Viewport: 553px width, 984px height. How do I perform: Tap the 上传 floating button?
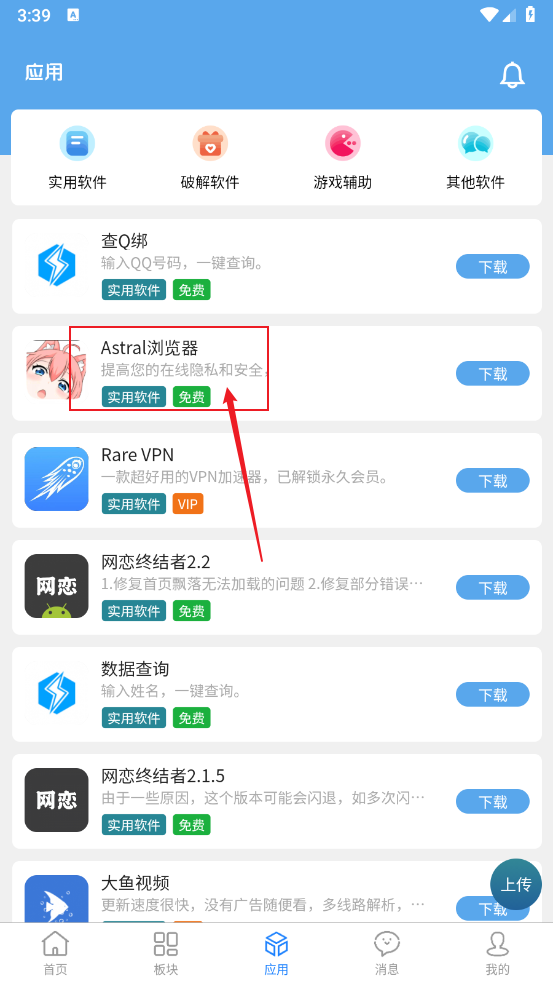pos(516,884)
